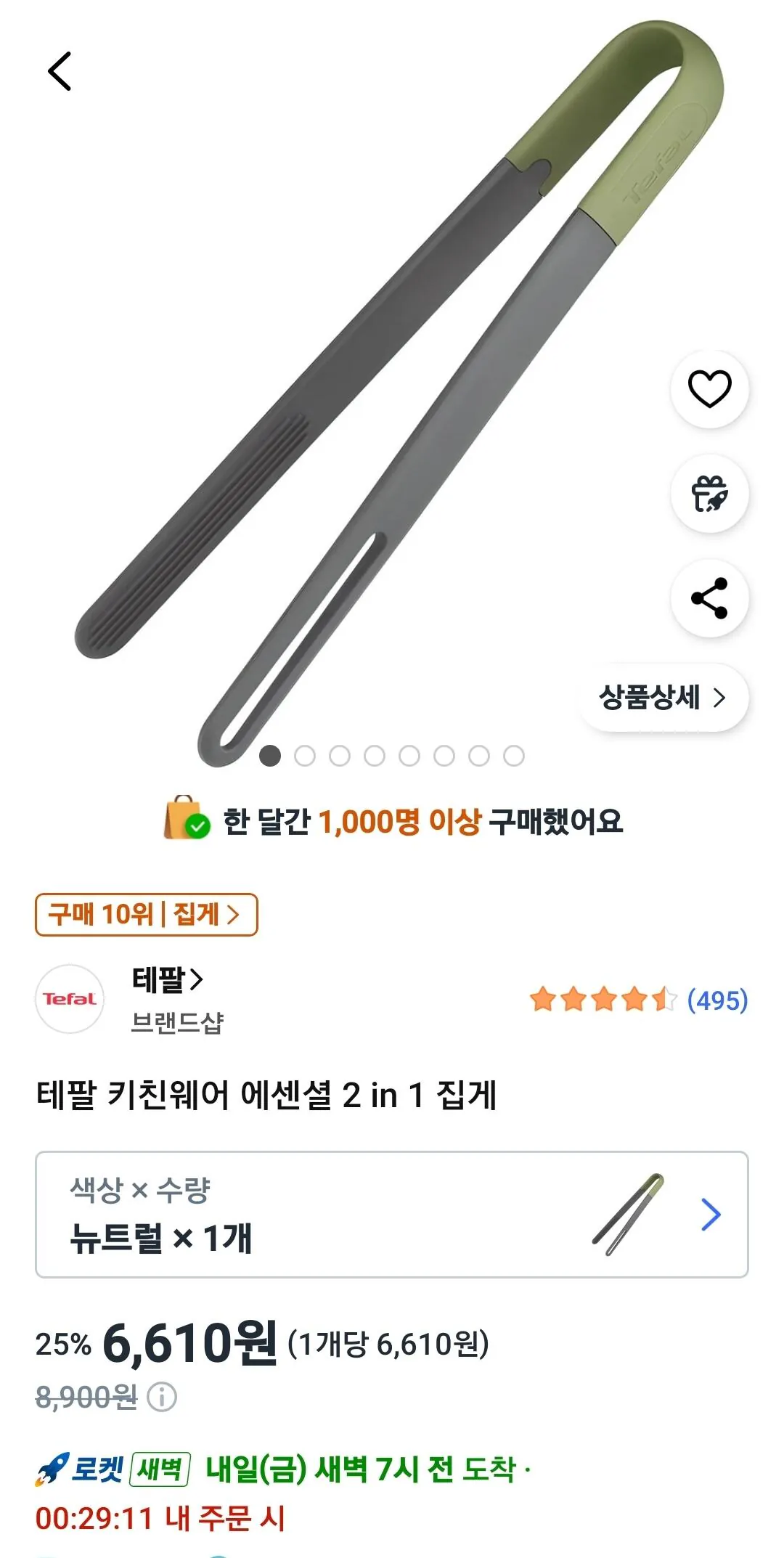The height and width of the screenshot is (1558, 784).
Task: Open 상품상세 product details panel
Action: (659, 696)
